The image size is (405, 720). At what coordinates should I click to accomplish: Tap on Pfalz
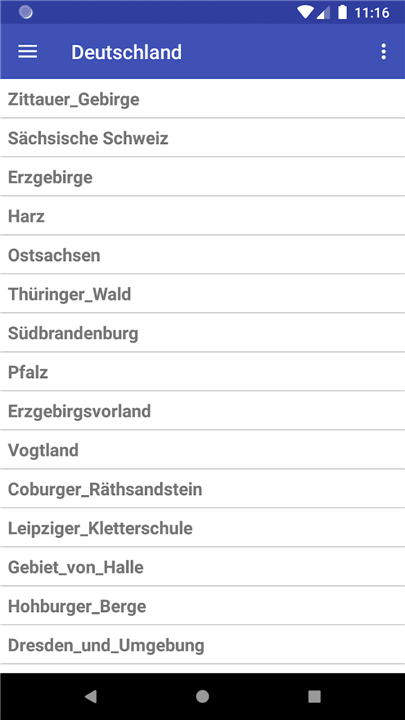point(202,372)
